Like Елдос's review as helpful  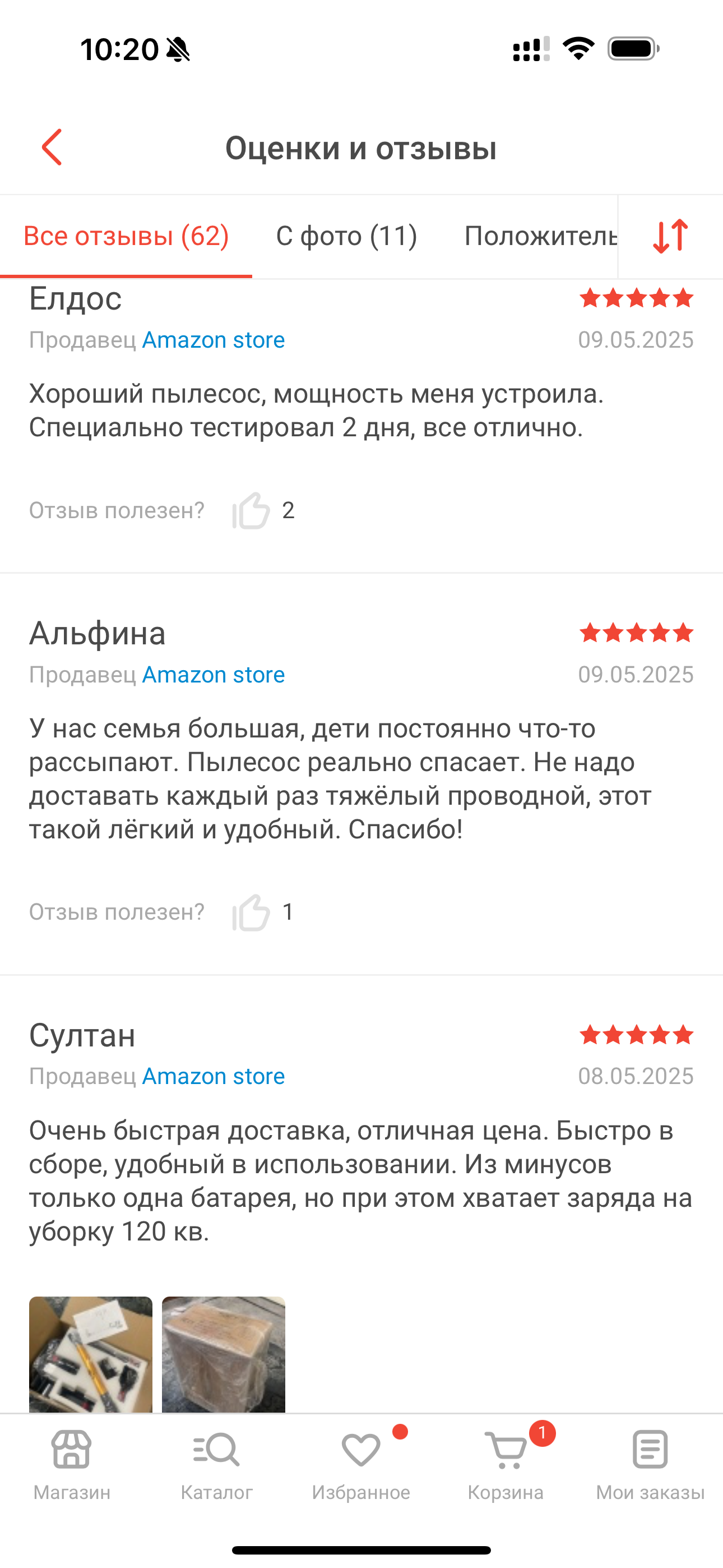pyautogui.click(x=251, y=511)
